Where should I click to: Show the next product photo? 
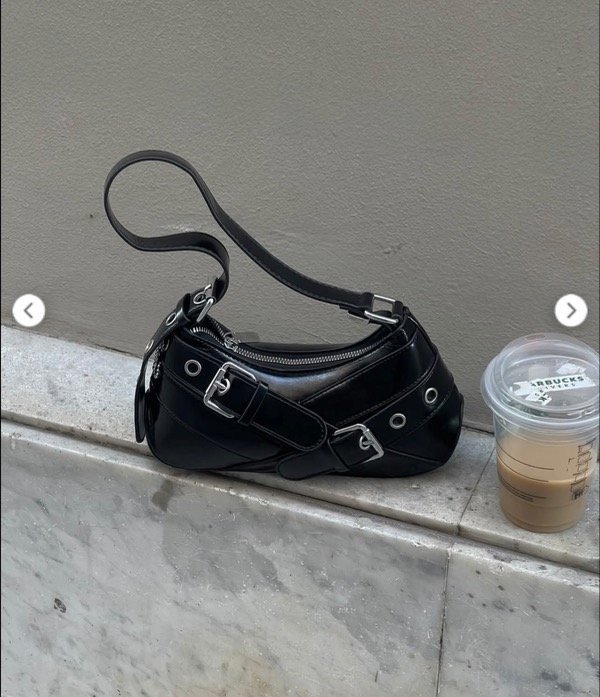coord(571,311)
